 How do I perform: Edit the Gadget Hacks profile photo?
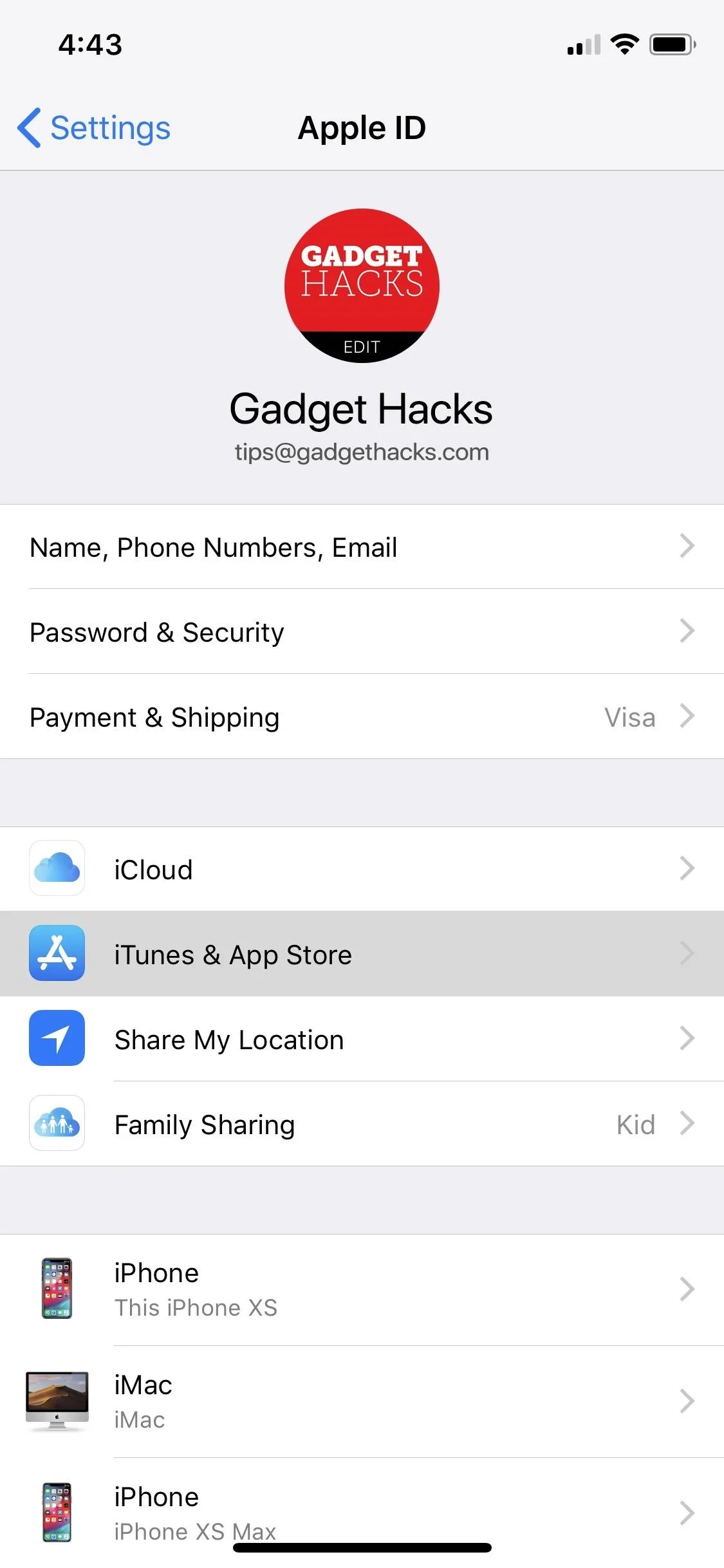[x=362, y=286]
